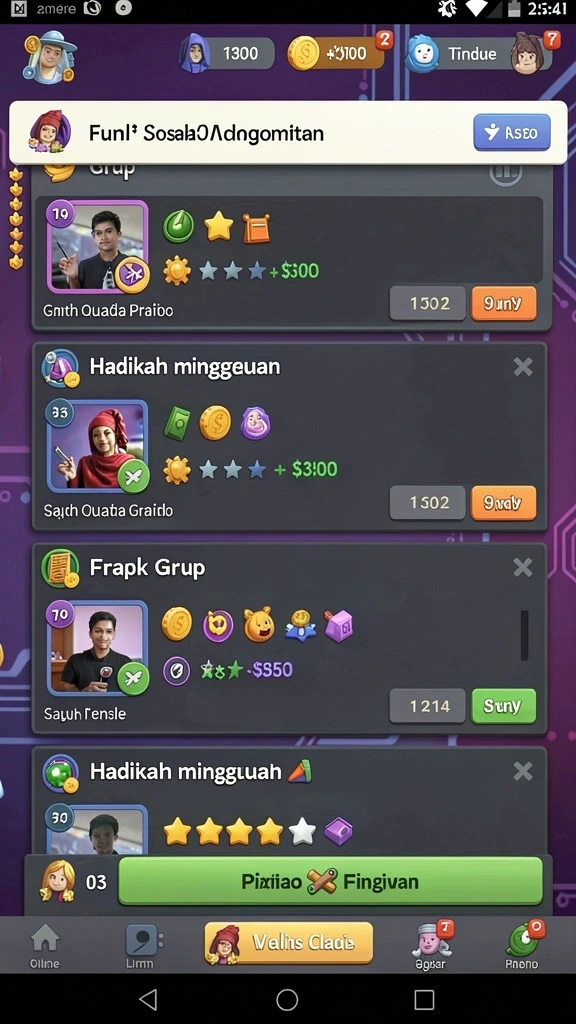Open the Sajuh Fensle player photo
The image size is (576, 1024).
pos(97,648)
